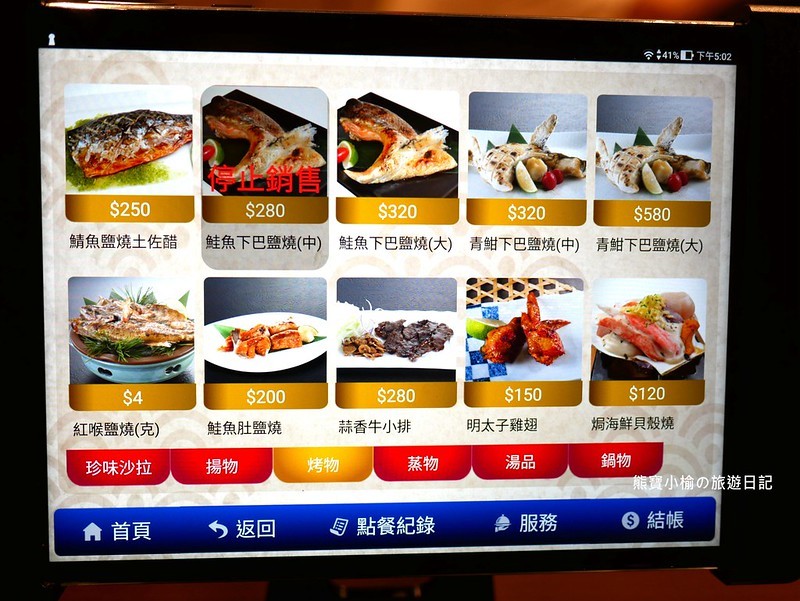View the 點餐紀錄 order history
The image size is (800, 601).
pos(383,526)
